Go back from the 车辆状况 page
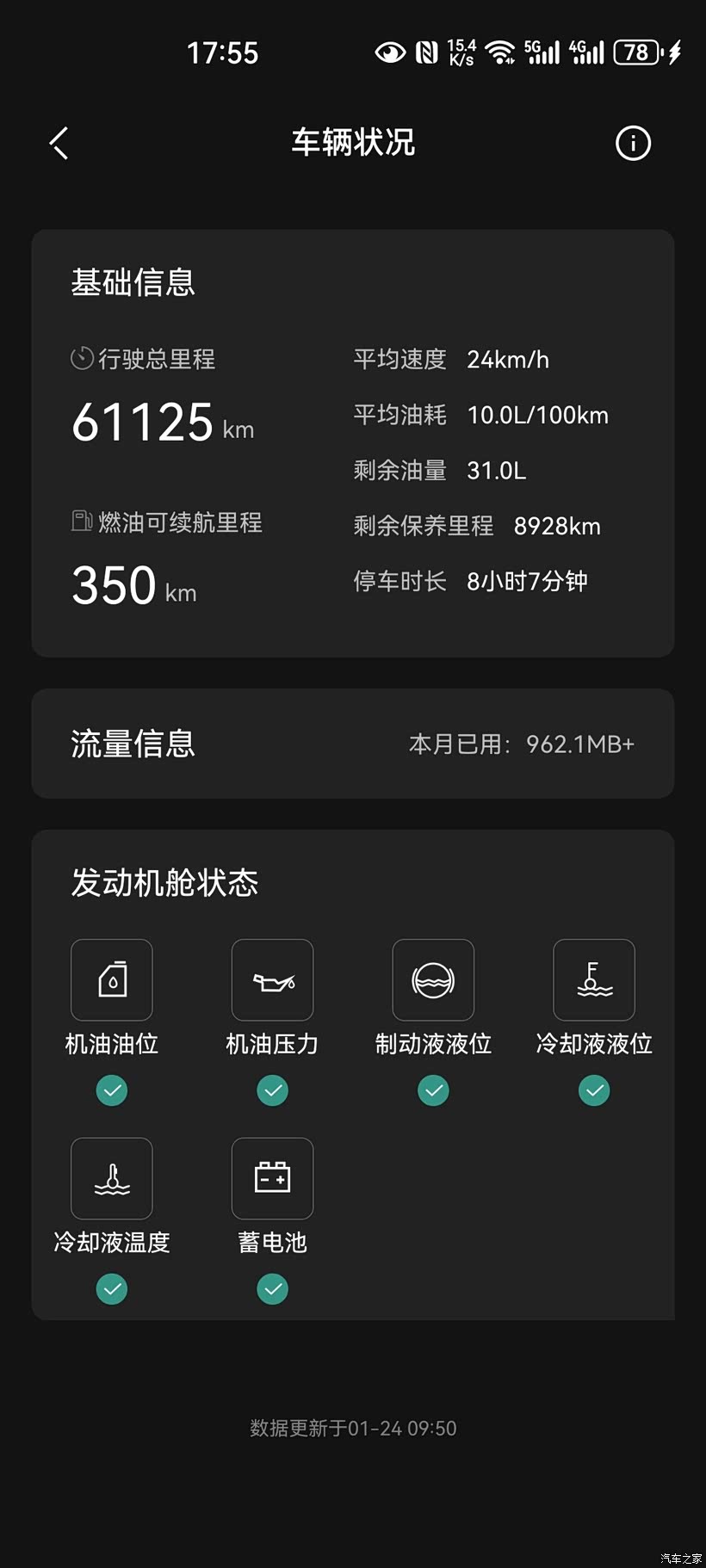The height and width of the screenshot is (1568, 706). coord(59,143)
